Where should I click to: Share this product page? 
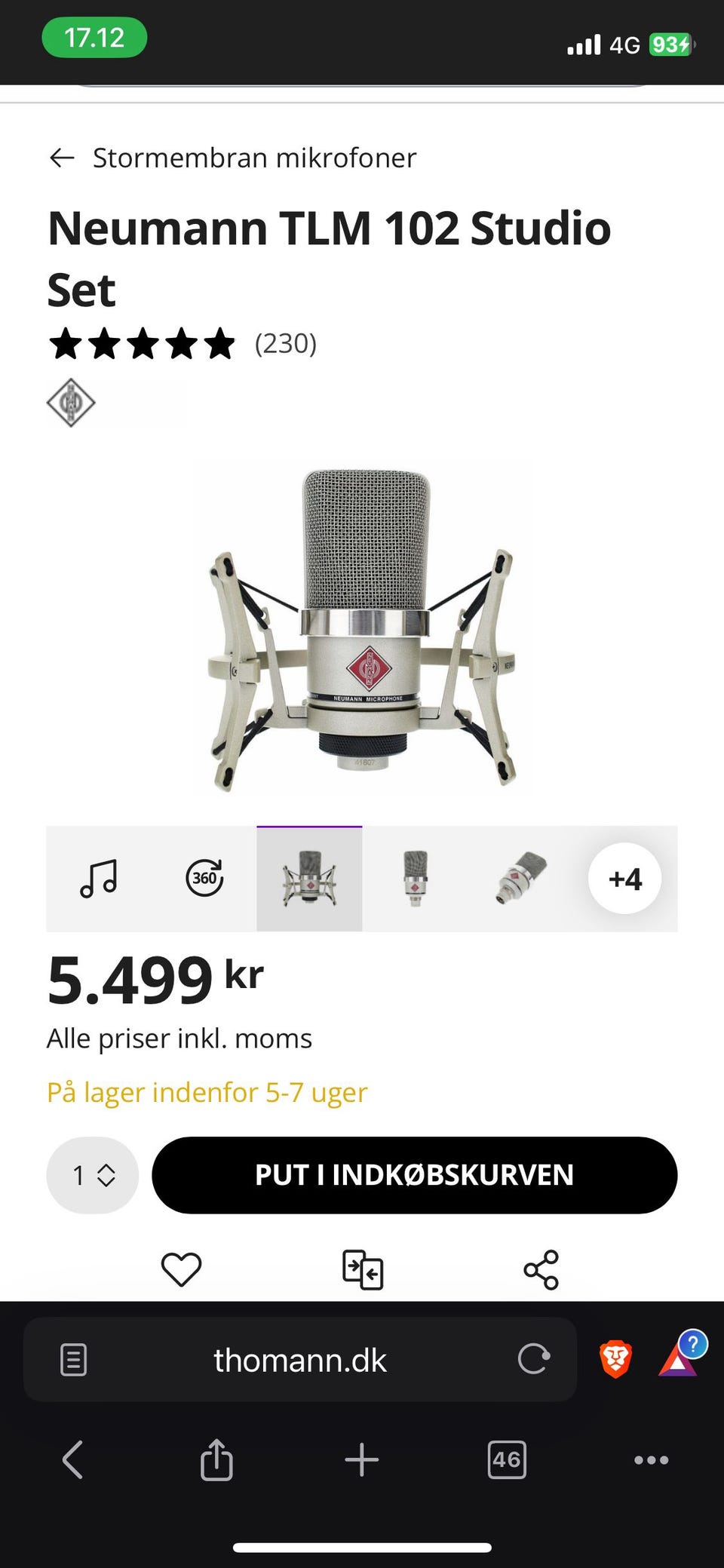541,1269
